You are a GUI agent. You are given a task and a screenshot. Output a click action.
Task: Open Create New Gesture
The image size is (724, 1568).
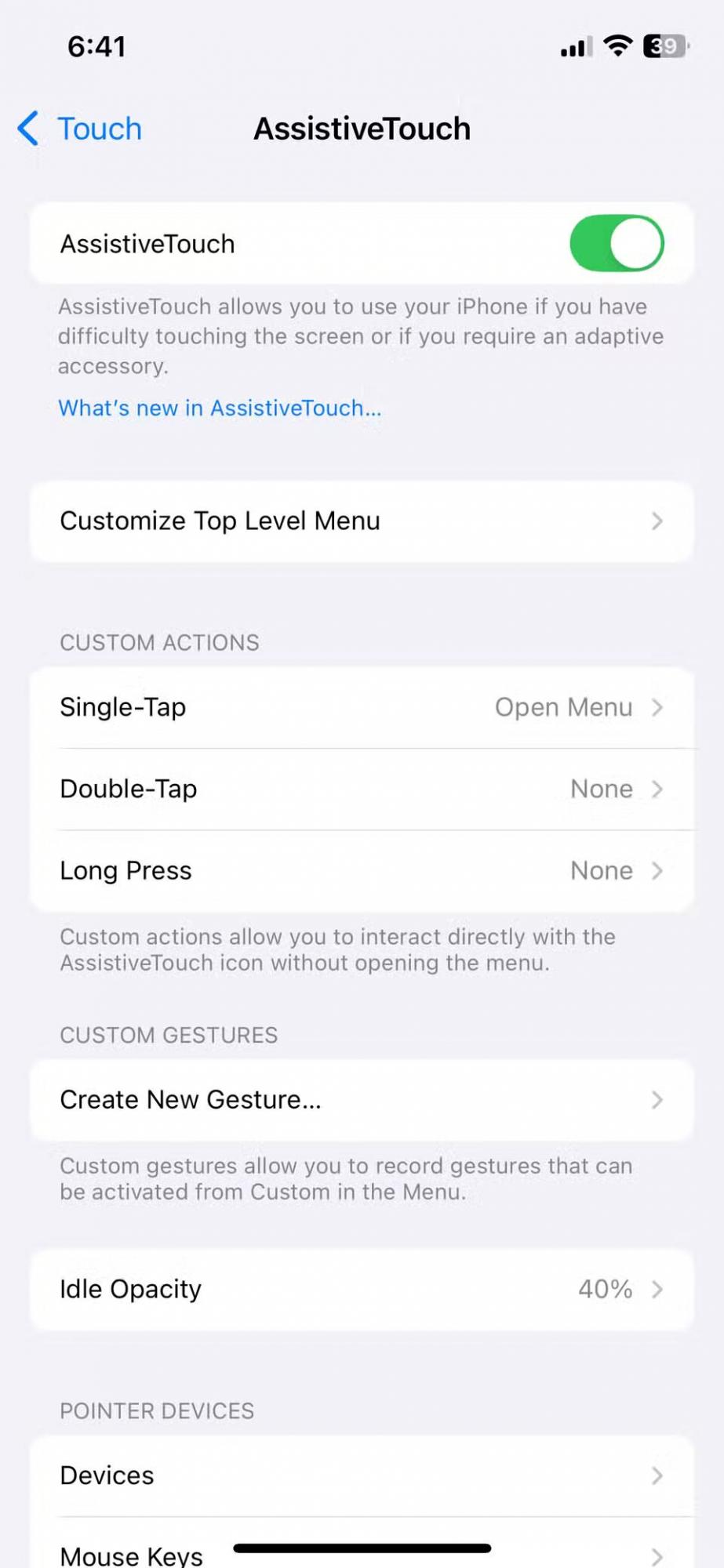click(x=362, y=1100)
